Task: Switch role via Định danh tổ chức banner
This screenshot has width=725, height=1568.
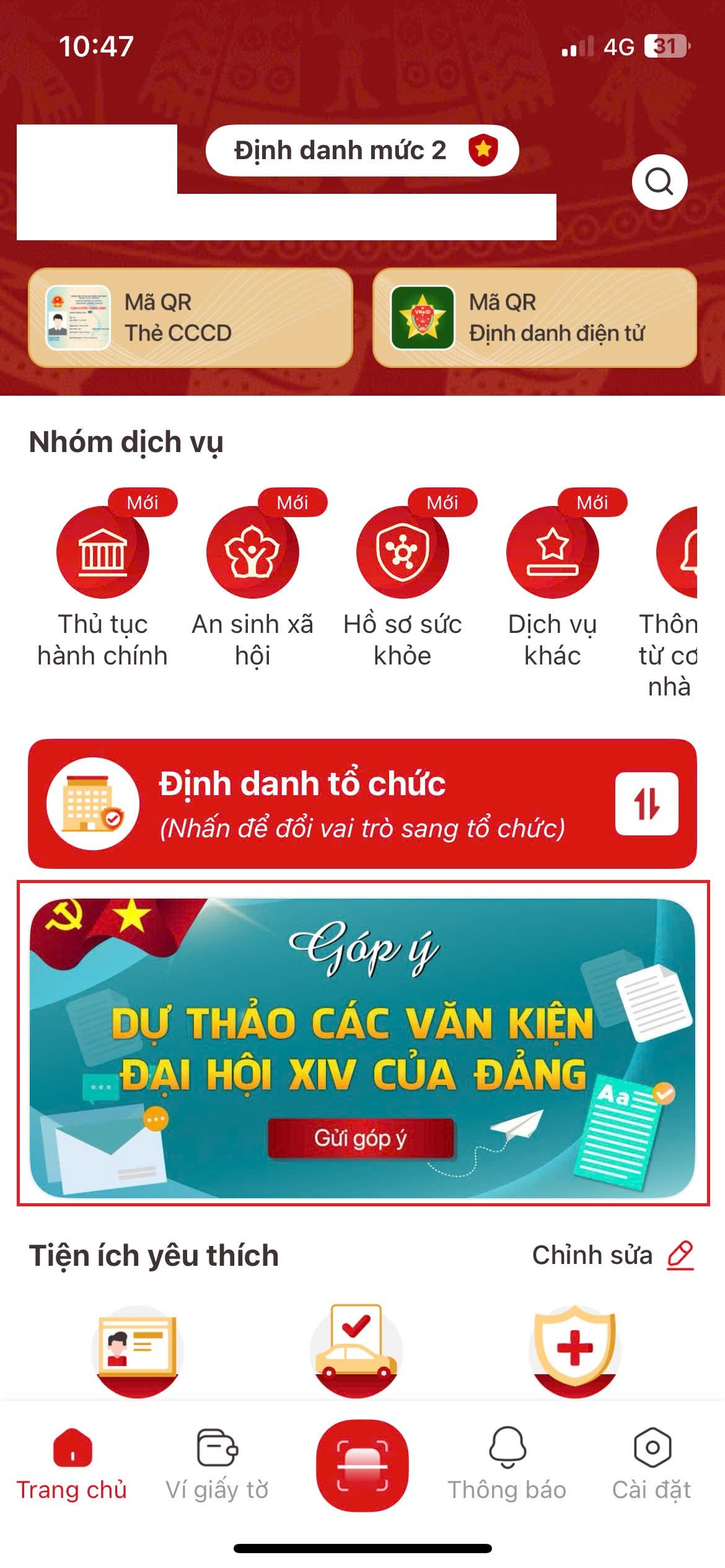Action: click(646, 804)
